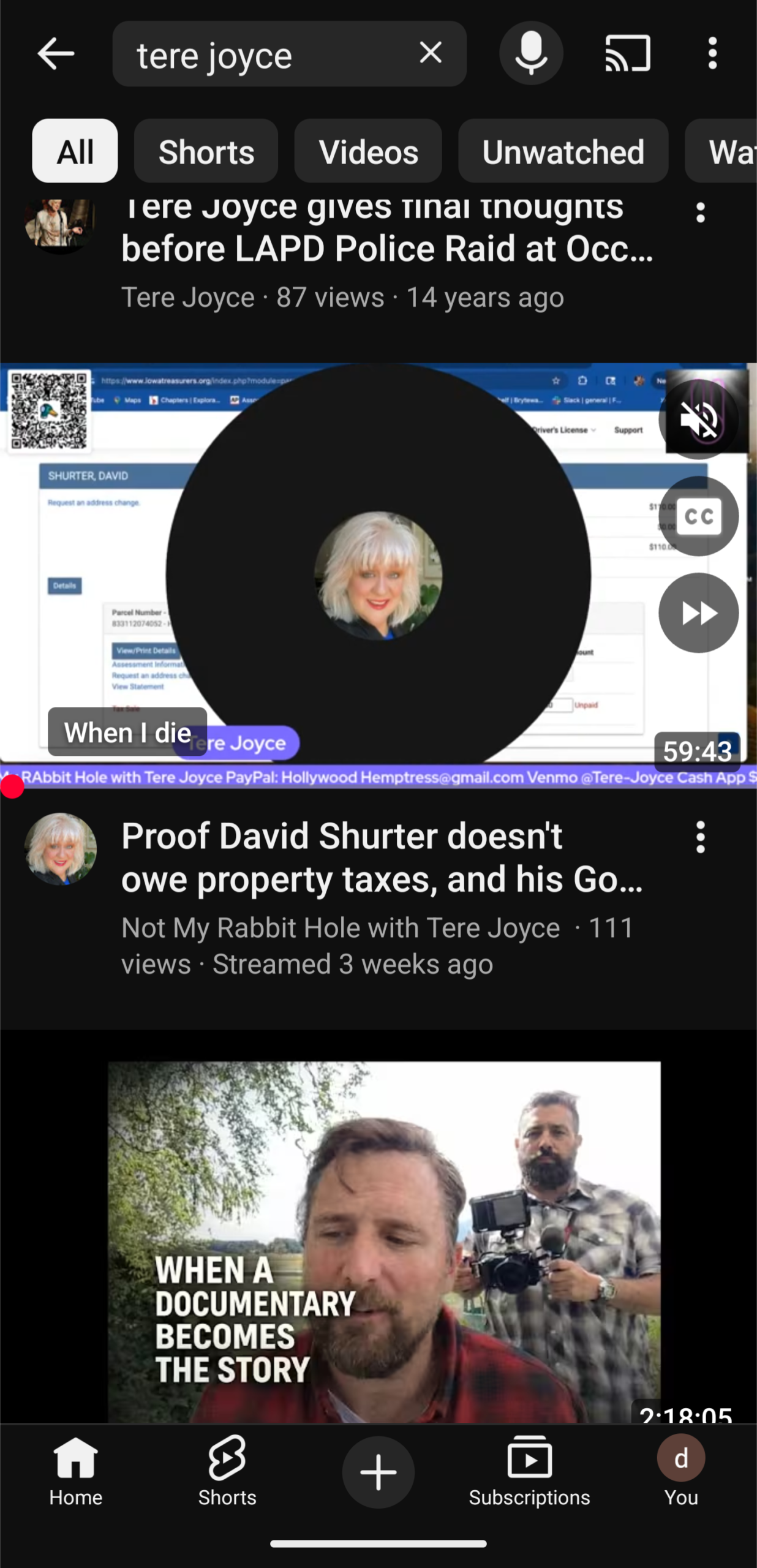The height and width of the screenshot is (1568, 757).
Task: Go back from search results
Action: pos(56,54)
